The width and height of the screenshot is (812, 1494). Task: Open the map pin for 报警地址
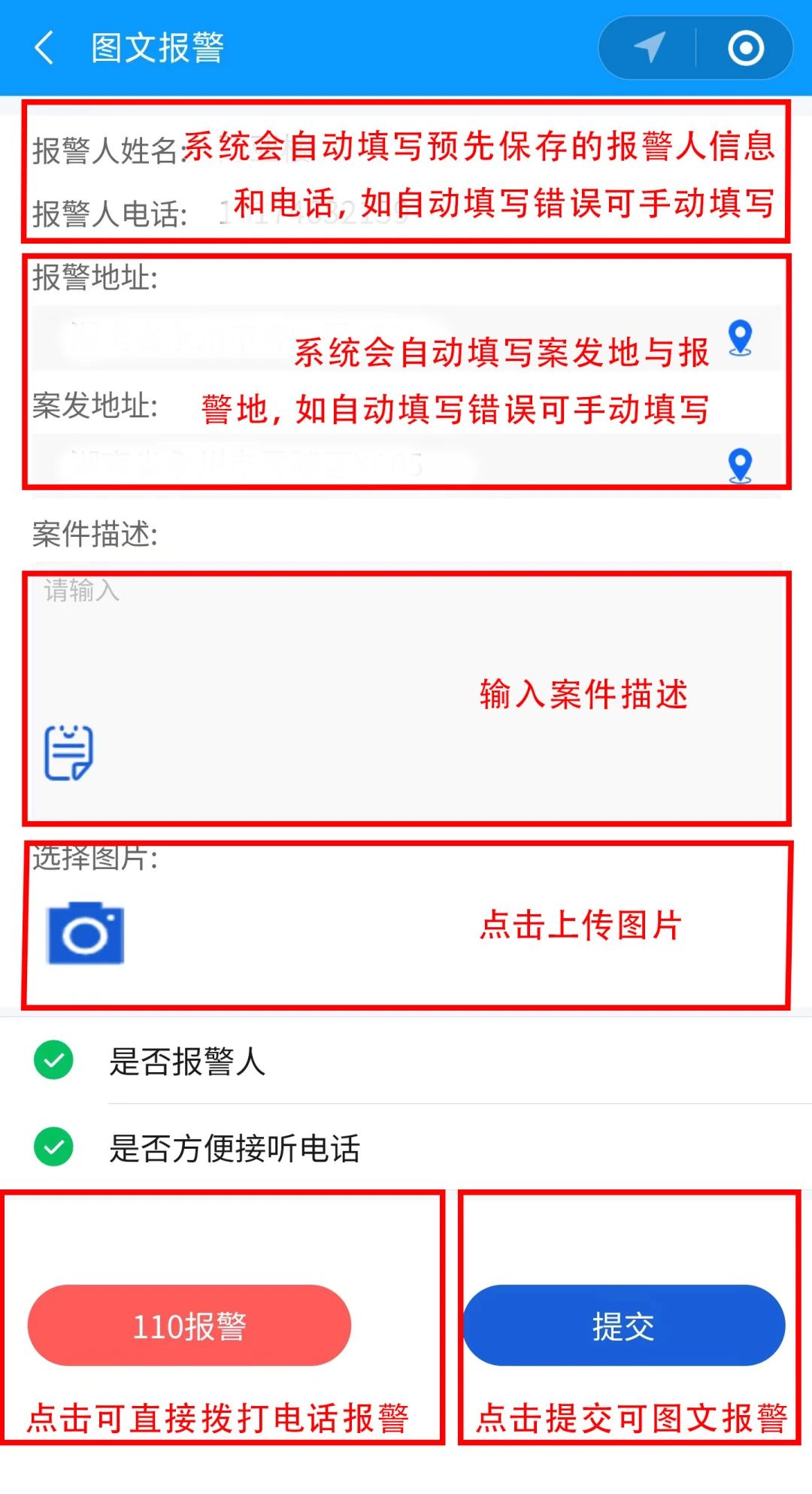741,337
